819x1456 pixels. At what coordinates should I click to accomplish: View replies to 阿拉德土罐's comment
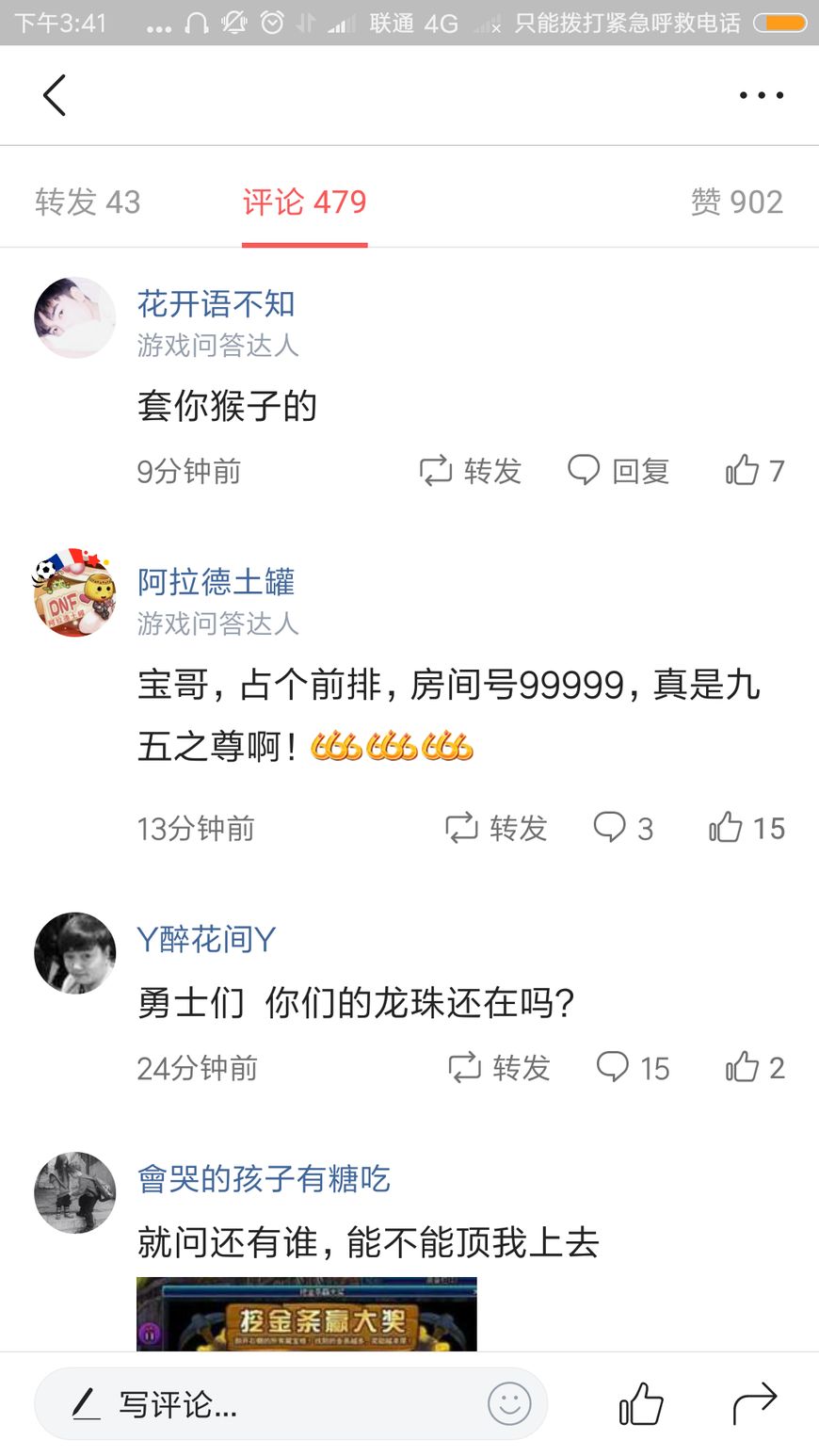pos(622,828)
